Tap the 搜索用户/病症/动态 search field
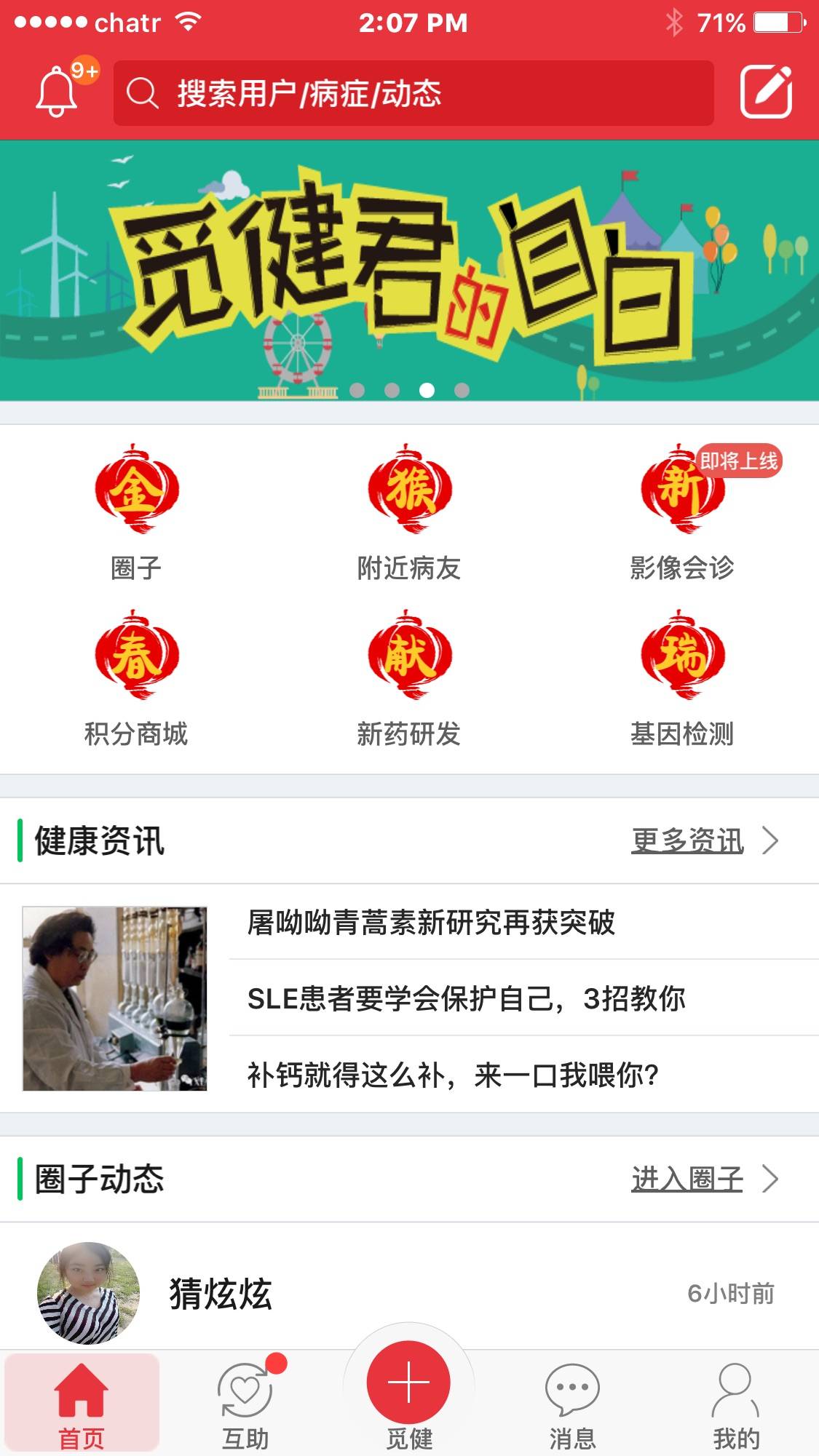 click(x=413, y=93)
